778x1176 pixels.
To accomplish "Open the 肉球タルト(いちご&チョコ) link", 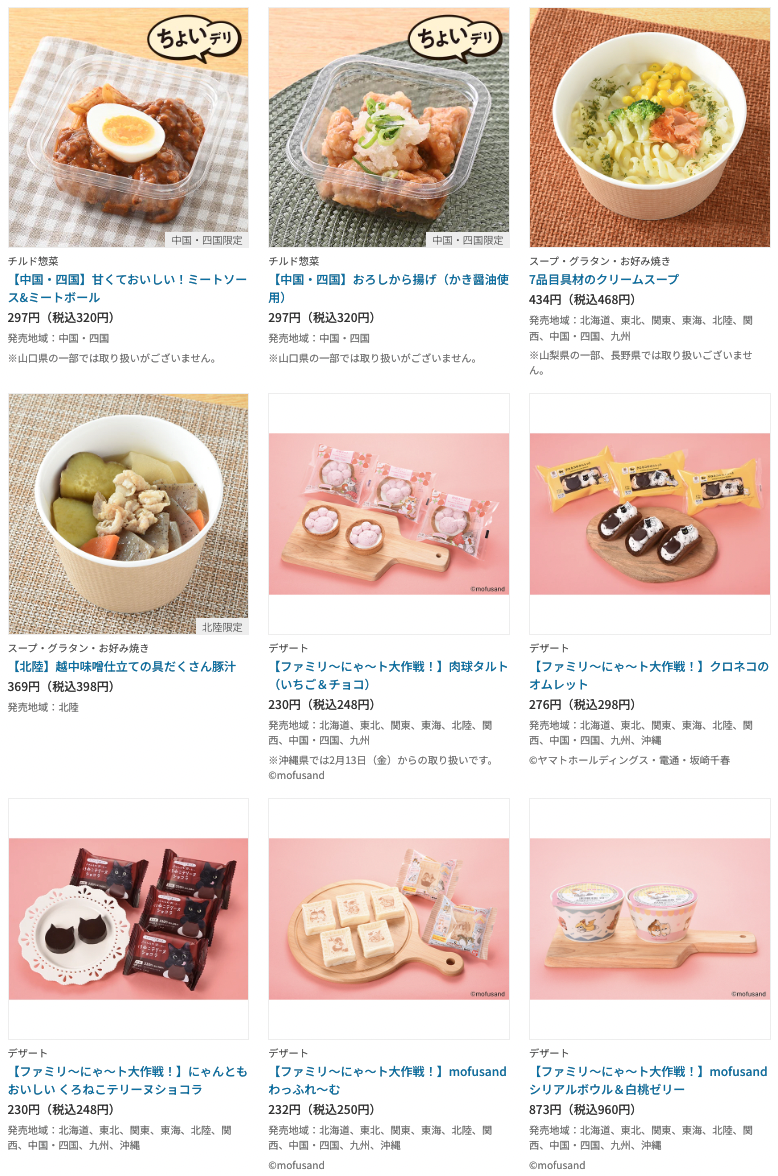I will point(388,675).
